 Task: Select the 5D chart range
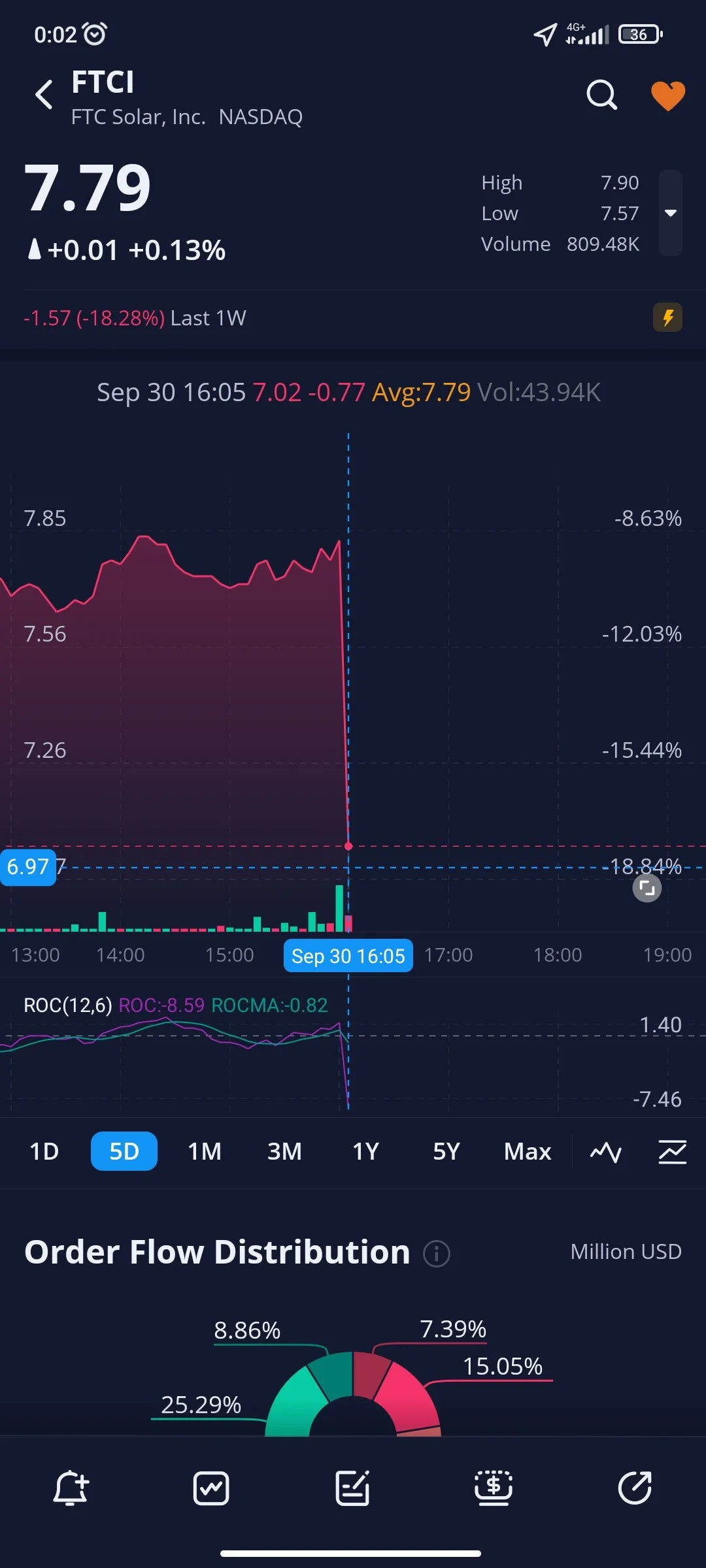point(124,1151)
